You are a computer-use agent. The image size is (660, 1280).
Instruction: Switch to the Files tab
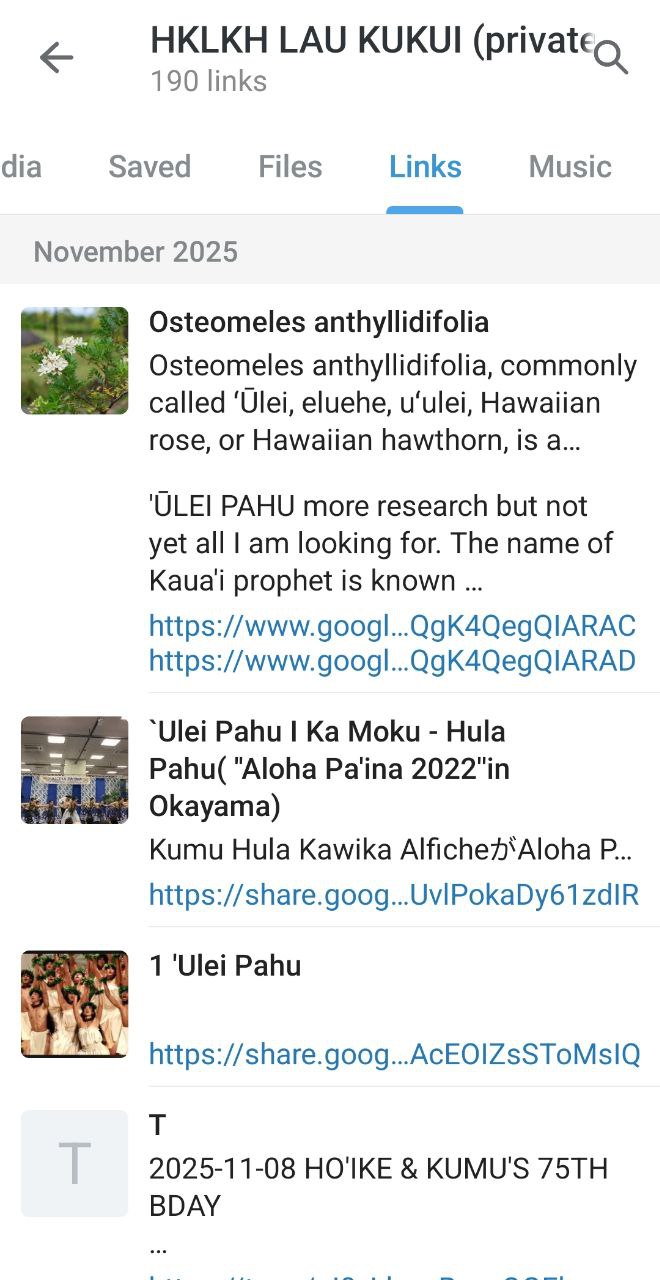[290, 166]
